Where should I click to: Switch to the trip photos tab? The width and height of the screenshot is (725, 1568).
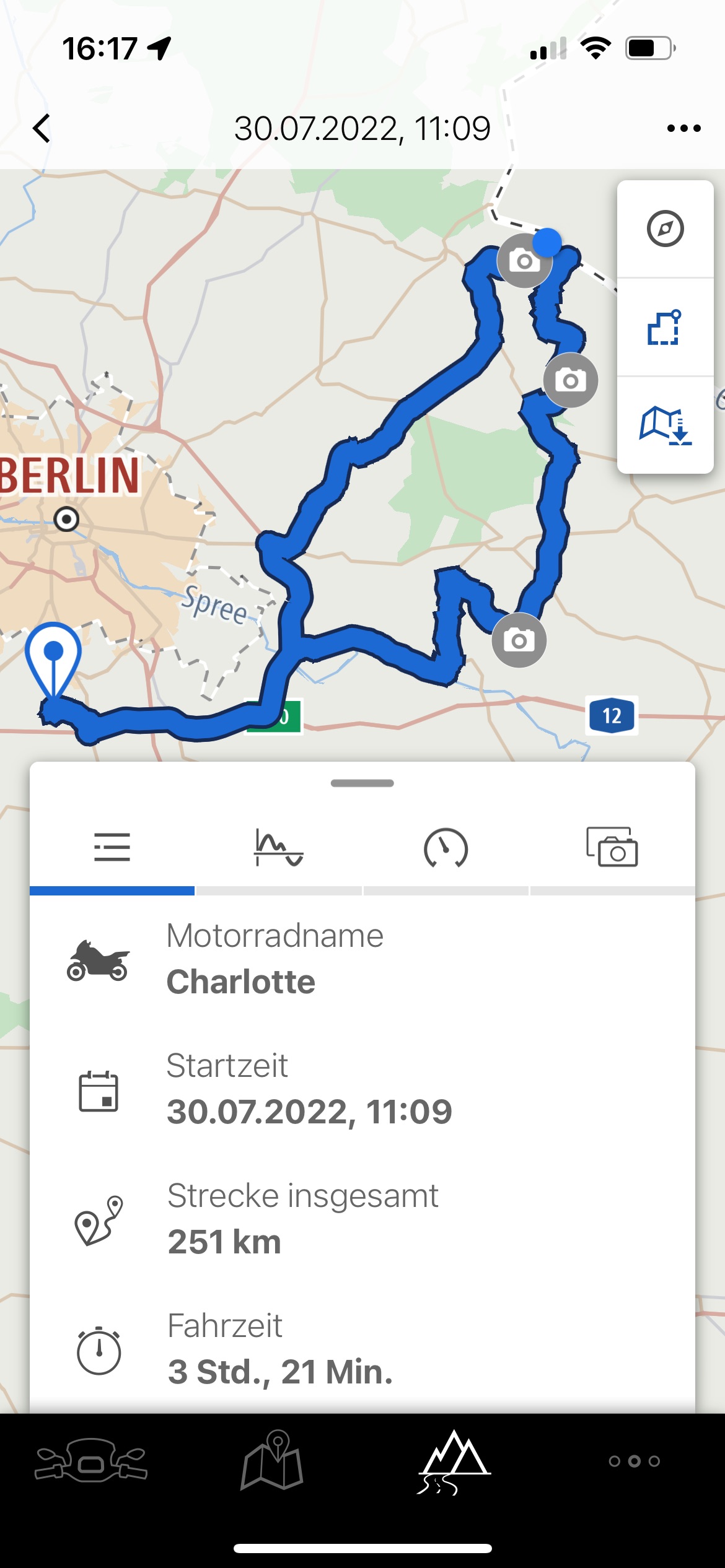tap(612, 848)
